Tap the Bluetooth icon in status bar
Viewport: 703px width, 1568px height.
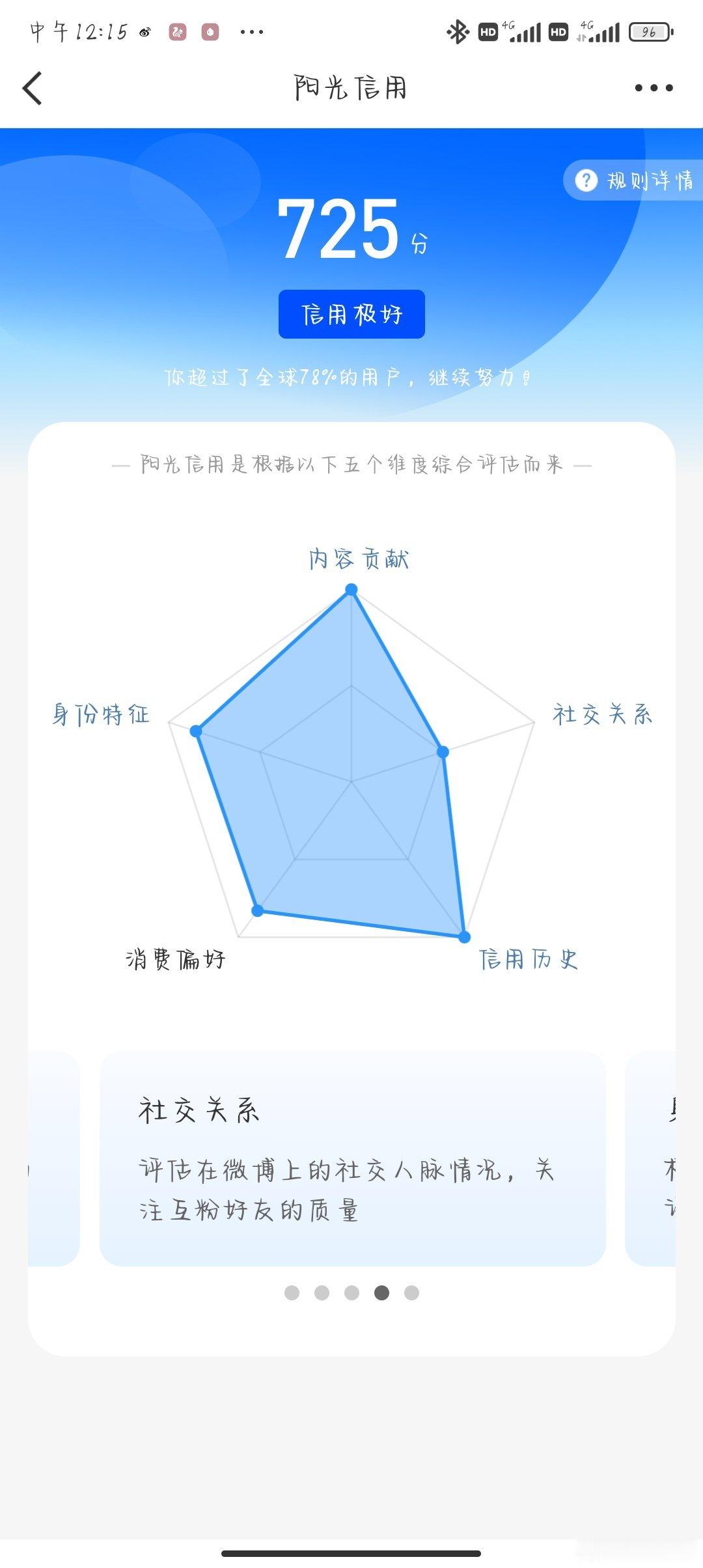point(458,31)
